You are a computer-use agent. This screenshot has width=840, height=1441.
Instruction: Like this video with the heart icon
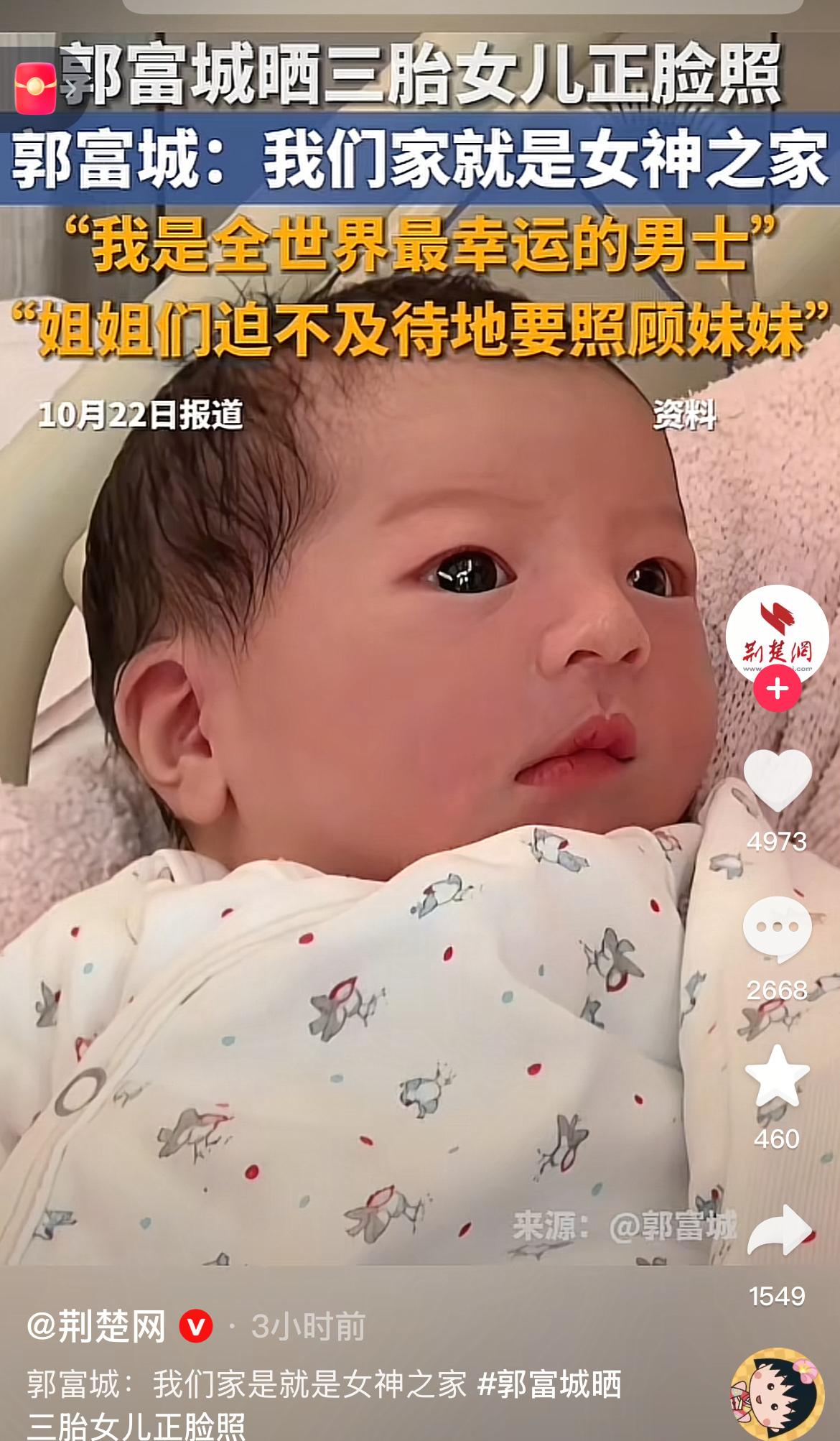[x=778, y=781]
